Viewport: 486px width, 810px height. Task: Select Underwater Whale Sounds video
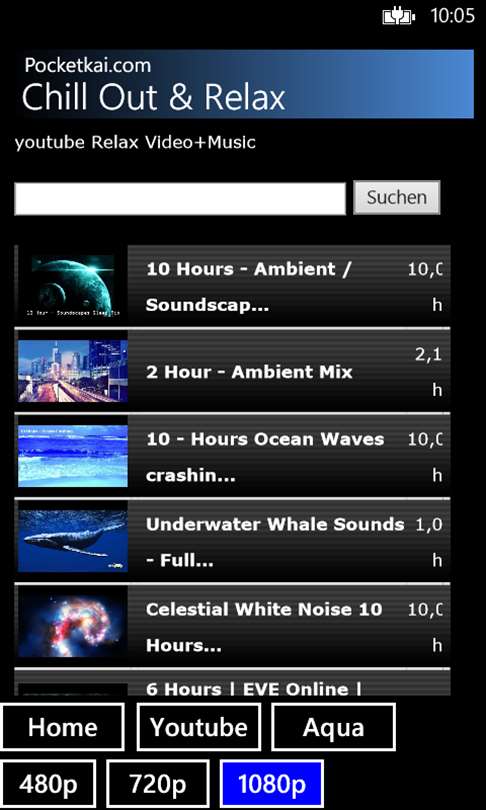[x=232, y=542]
